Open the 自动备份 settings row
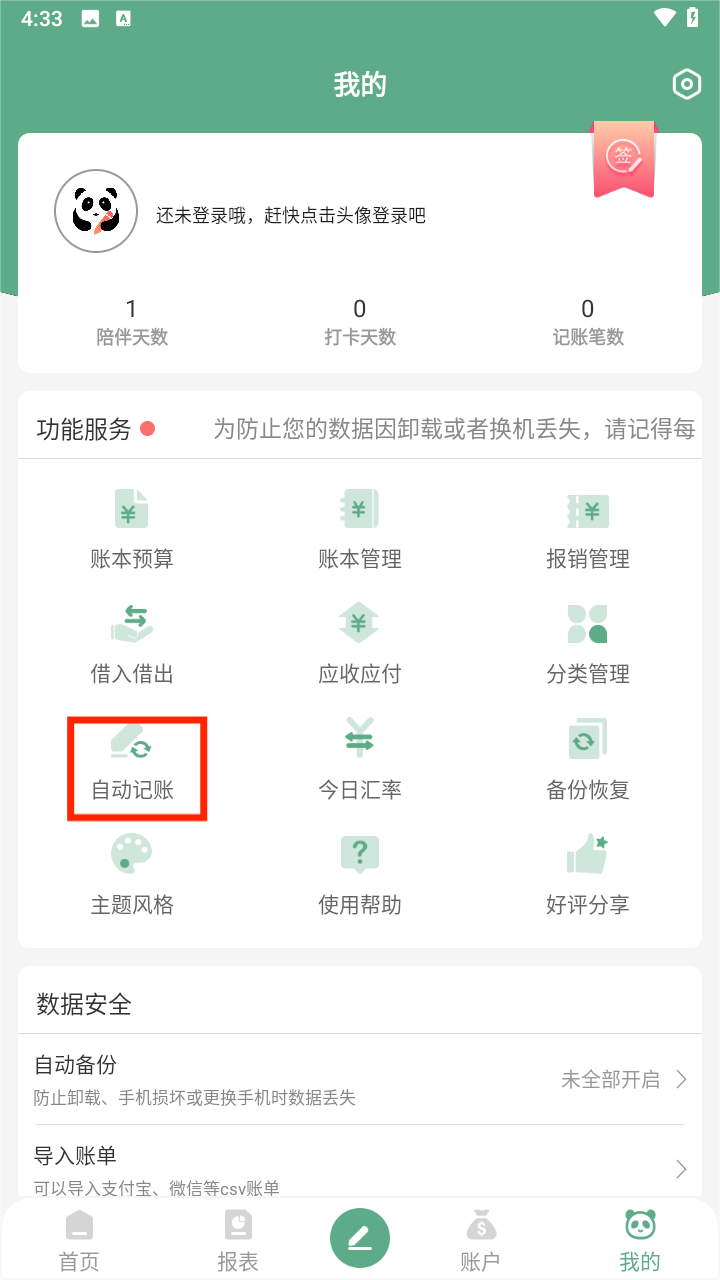Screen dimensions: 720x1280 point(360,1080)
